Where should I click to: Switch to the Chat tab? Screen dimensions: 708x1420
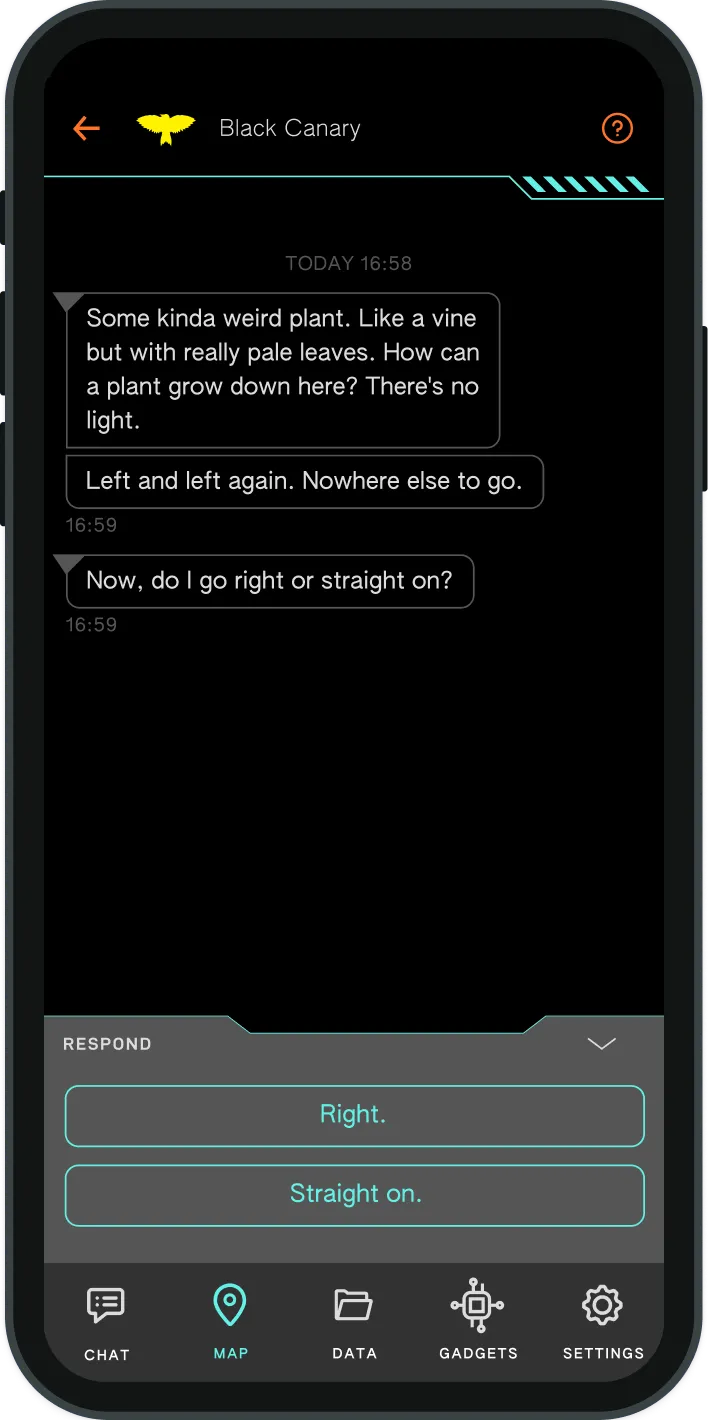[106, 1322]
